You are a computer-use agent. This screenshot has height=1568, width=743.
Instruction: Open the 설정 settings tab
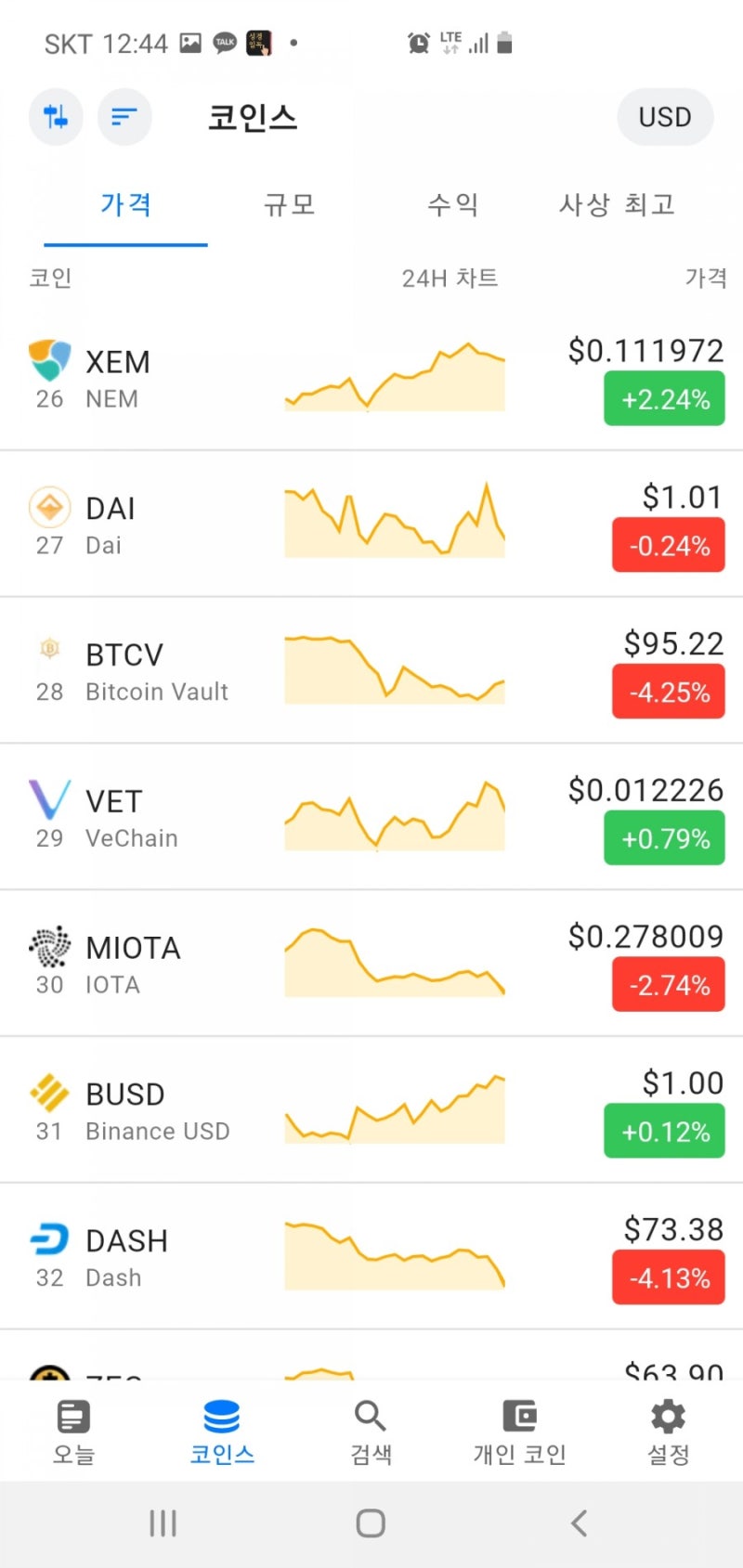[668, 1432]
